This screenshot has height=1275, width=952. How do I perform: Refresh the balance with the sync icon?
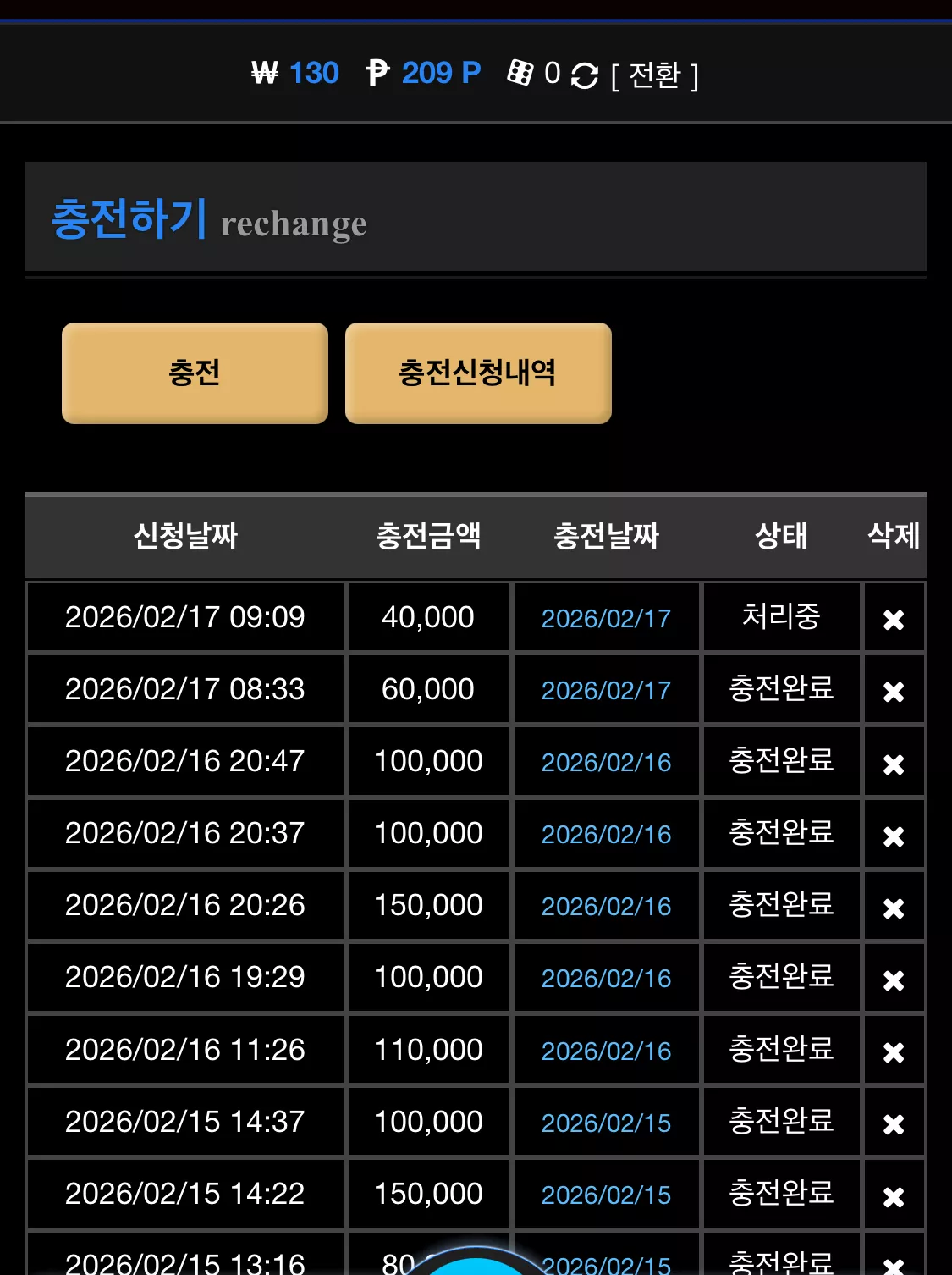point(585,75)
